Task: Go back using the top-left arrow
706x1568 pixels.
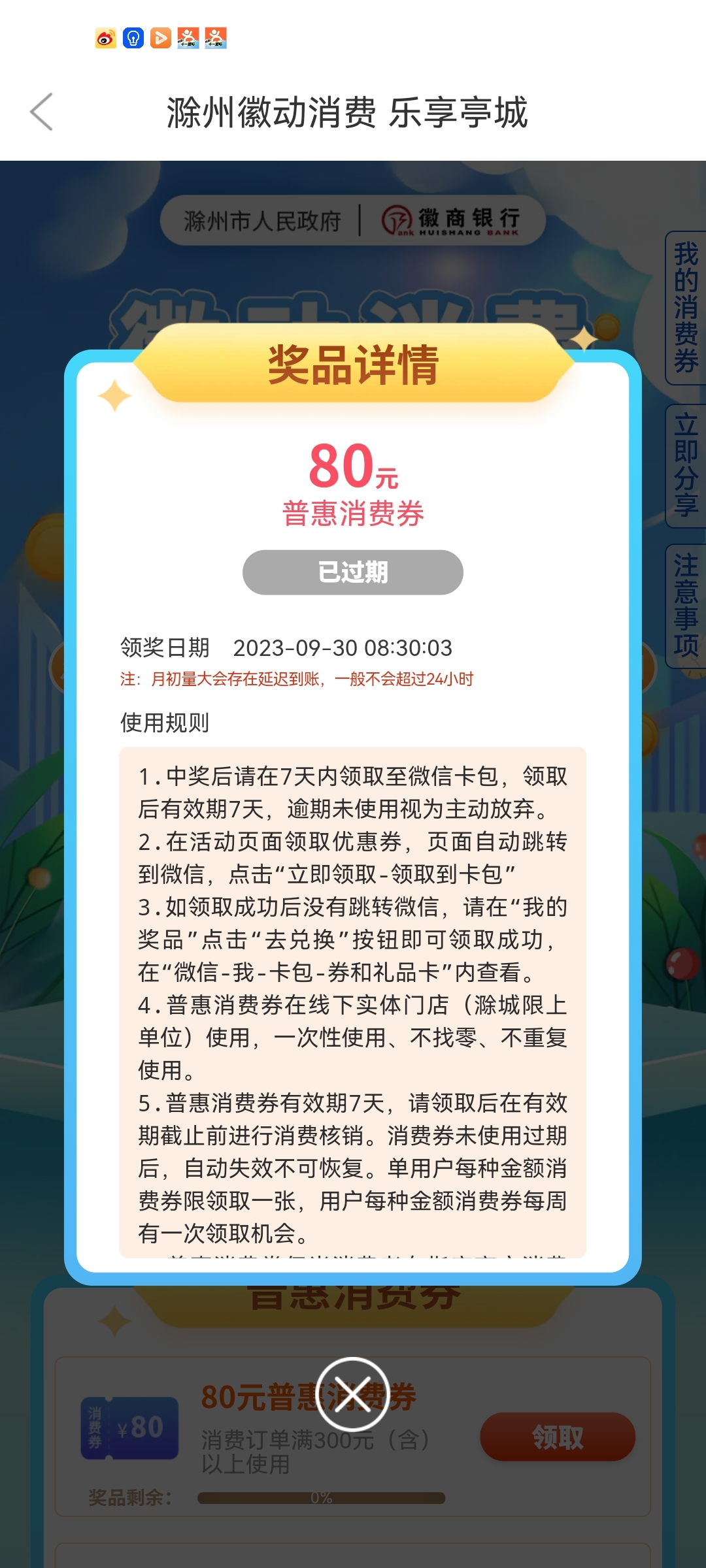Action: [x=42, y=112]
